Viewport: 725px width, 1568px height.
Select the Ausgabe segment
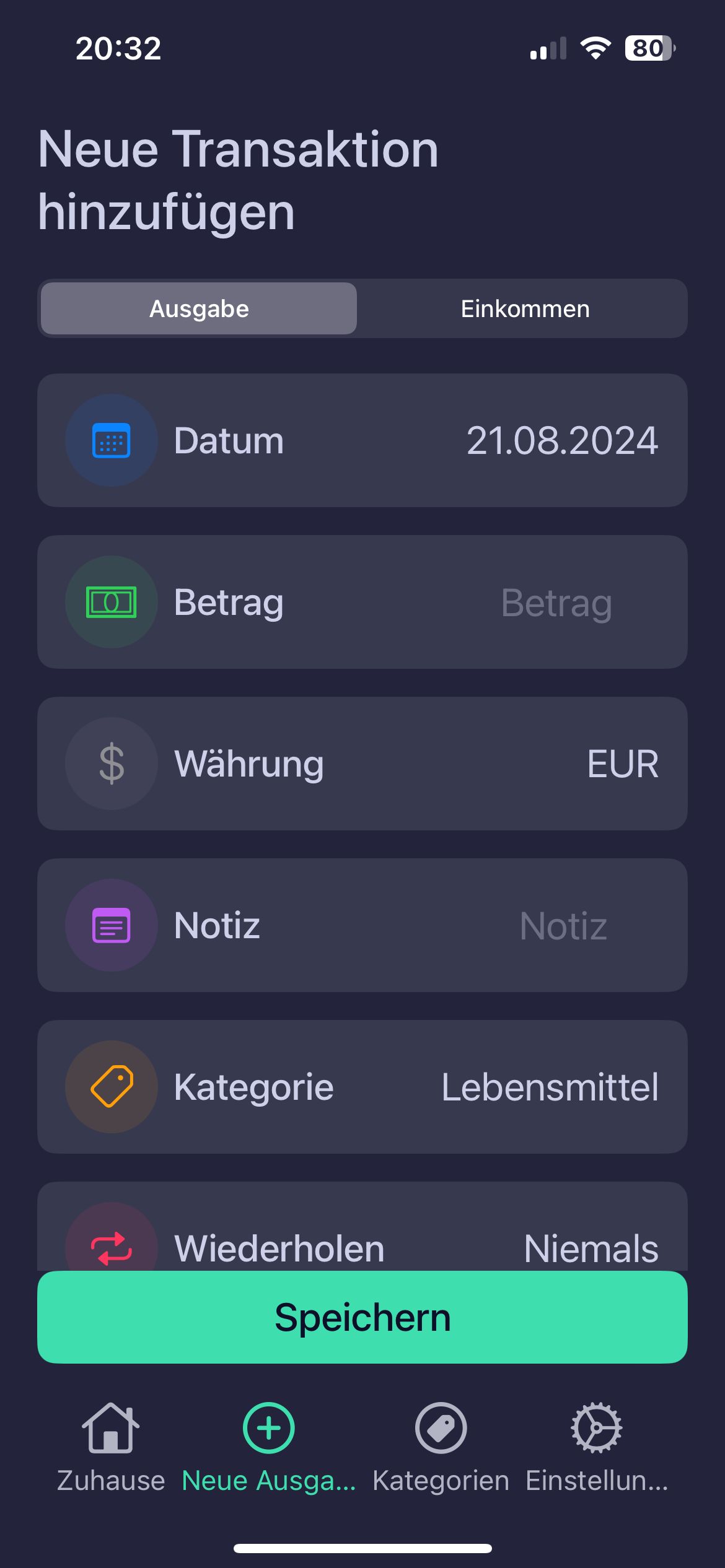(199, 308)
